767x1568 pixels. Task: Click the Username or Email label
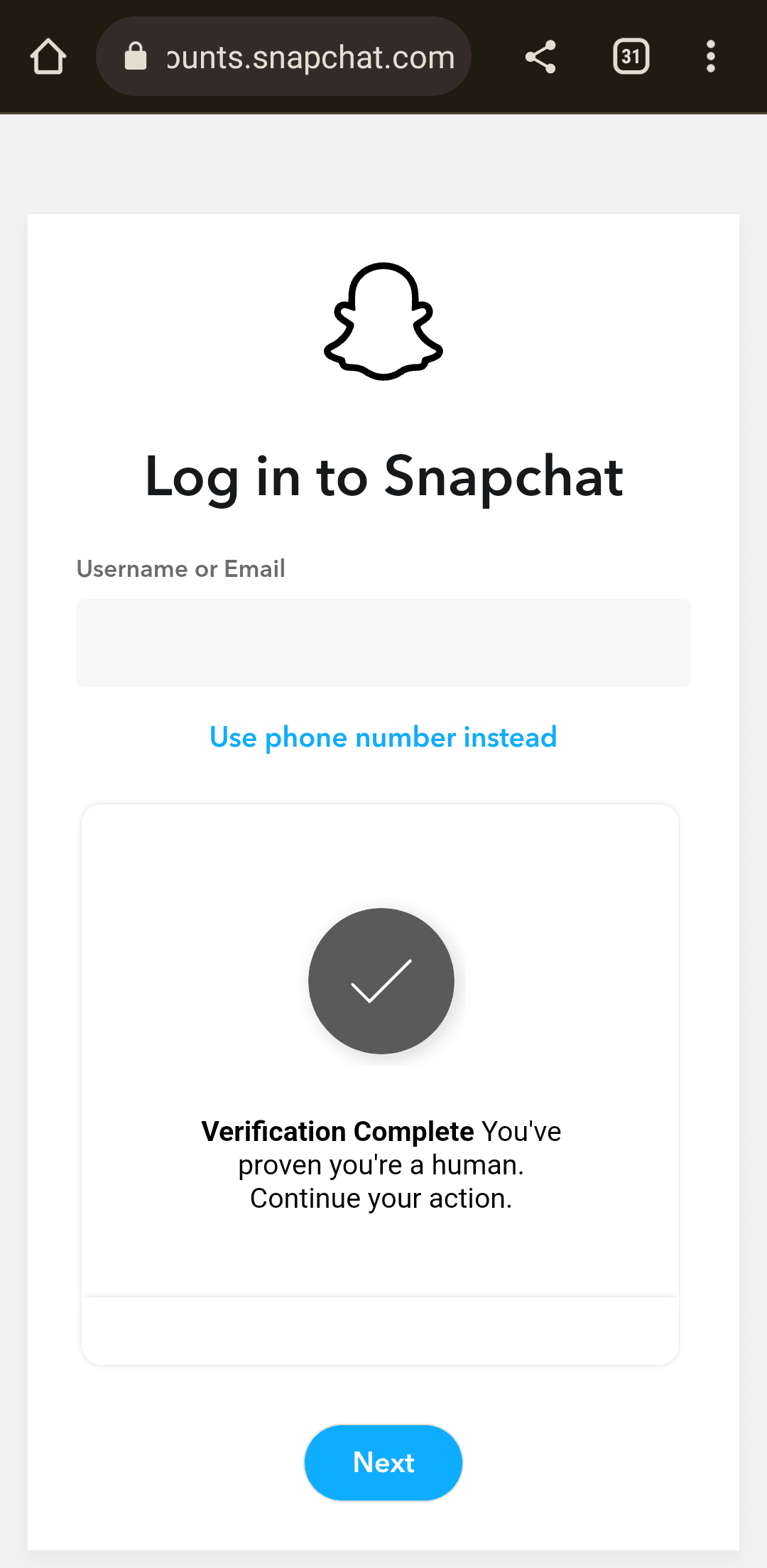coord(180,568)
